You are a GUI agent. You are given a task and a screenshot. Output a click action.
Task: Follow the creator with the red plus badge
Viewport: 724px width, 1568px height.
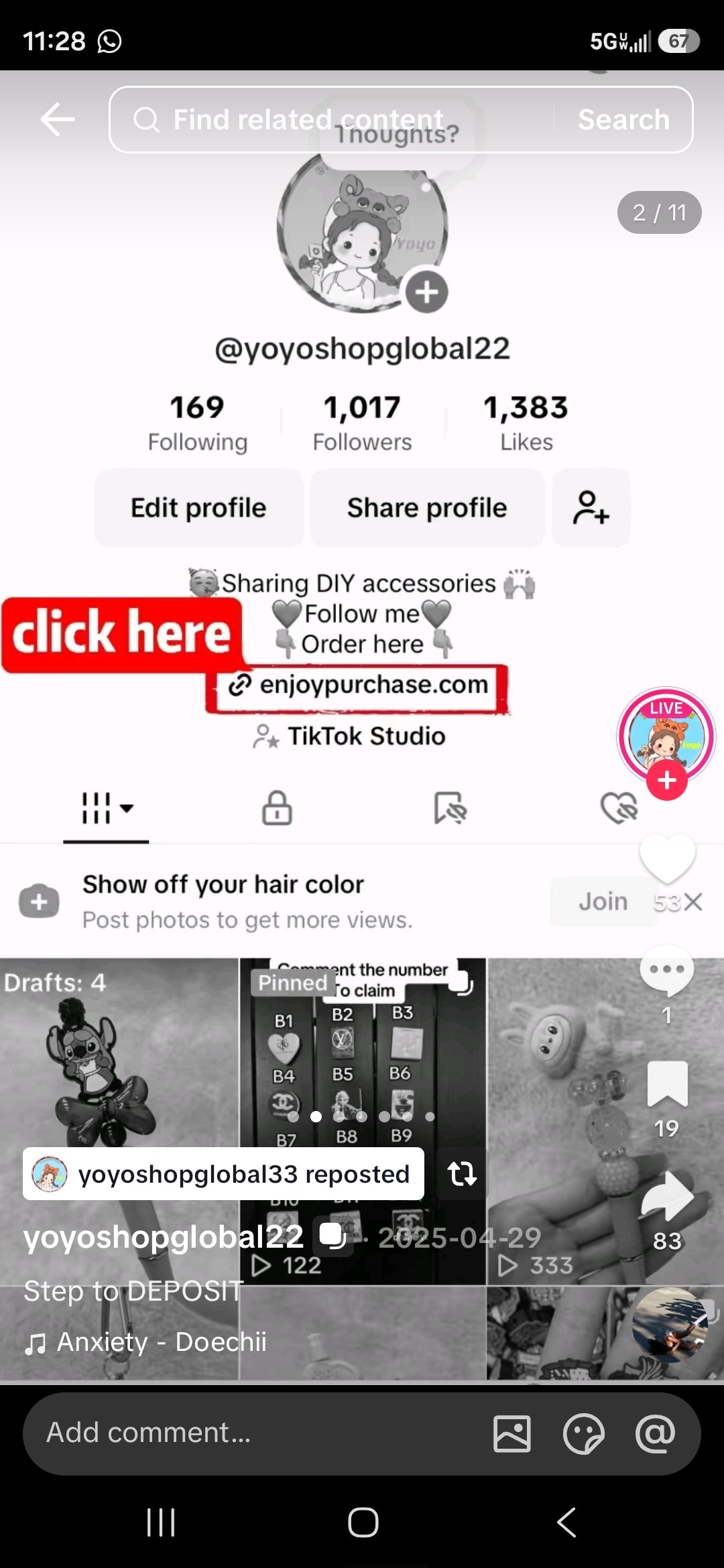[x=666, y=780]
